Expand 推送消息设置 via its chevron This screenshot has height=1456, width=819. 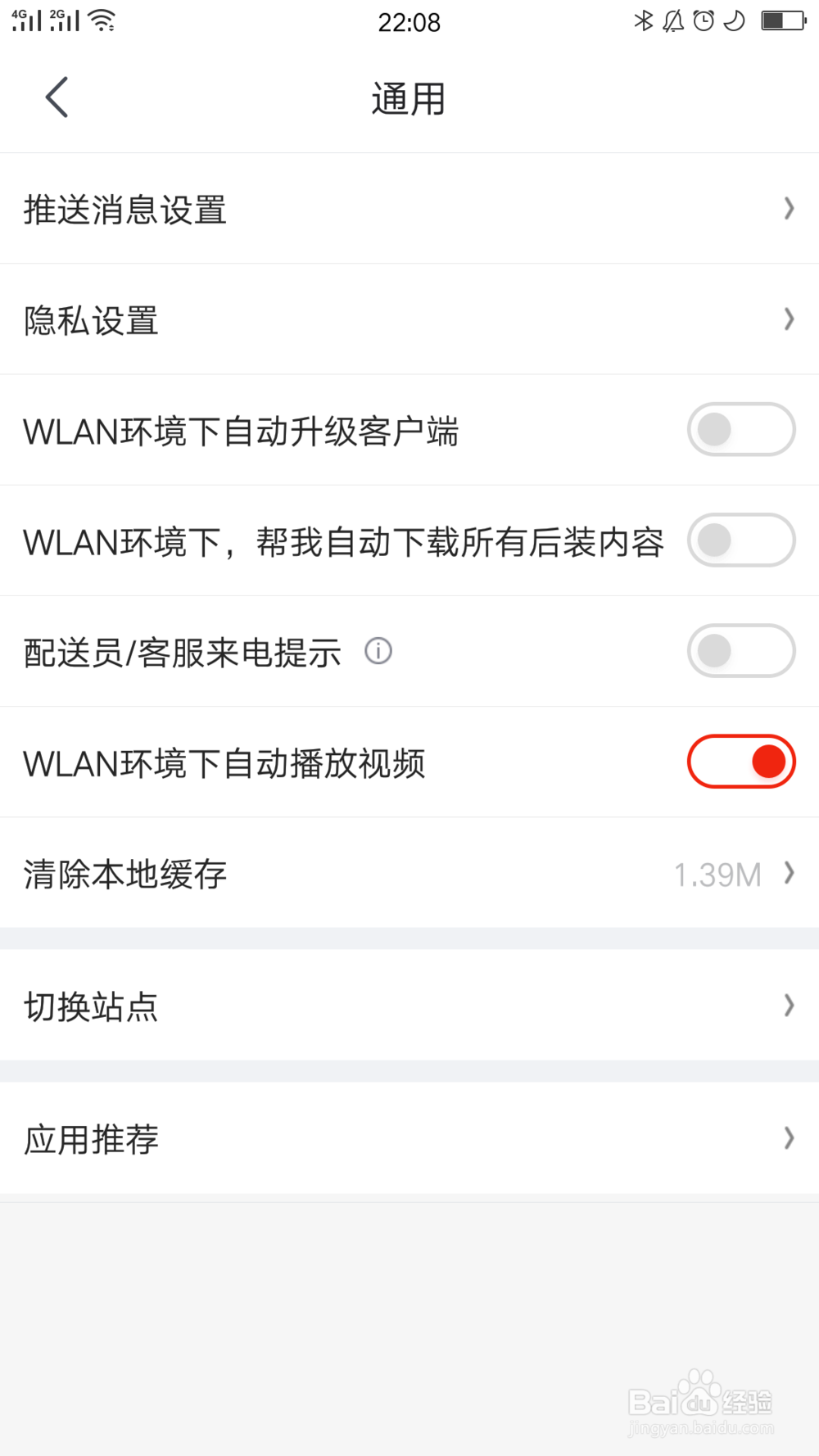tap(789, 208)
